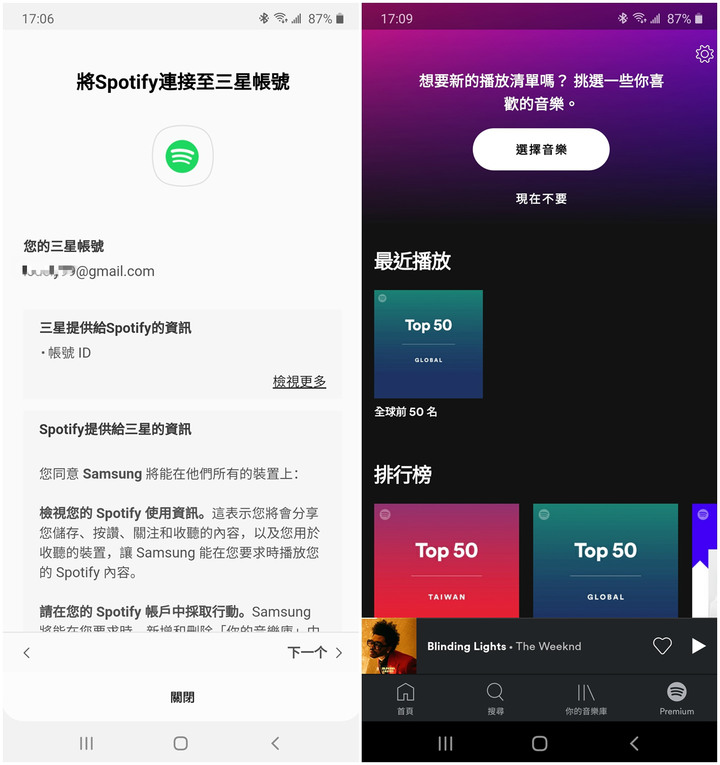Viewport: 720px width, 765px height.
Task: Play Blinding Lights in the mini player
Action: click(x=699, y=646)
